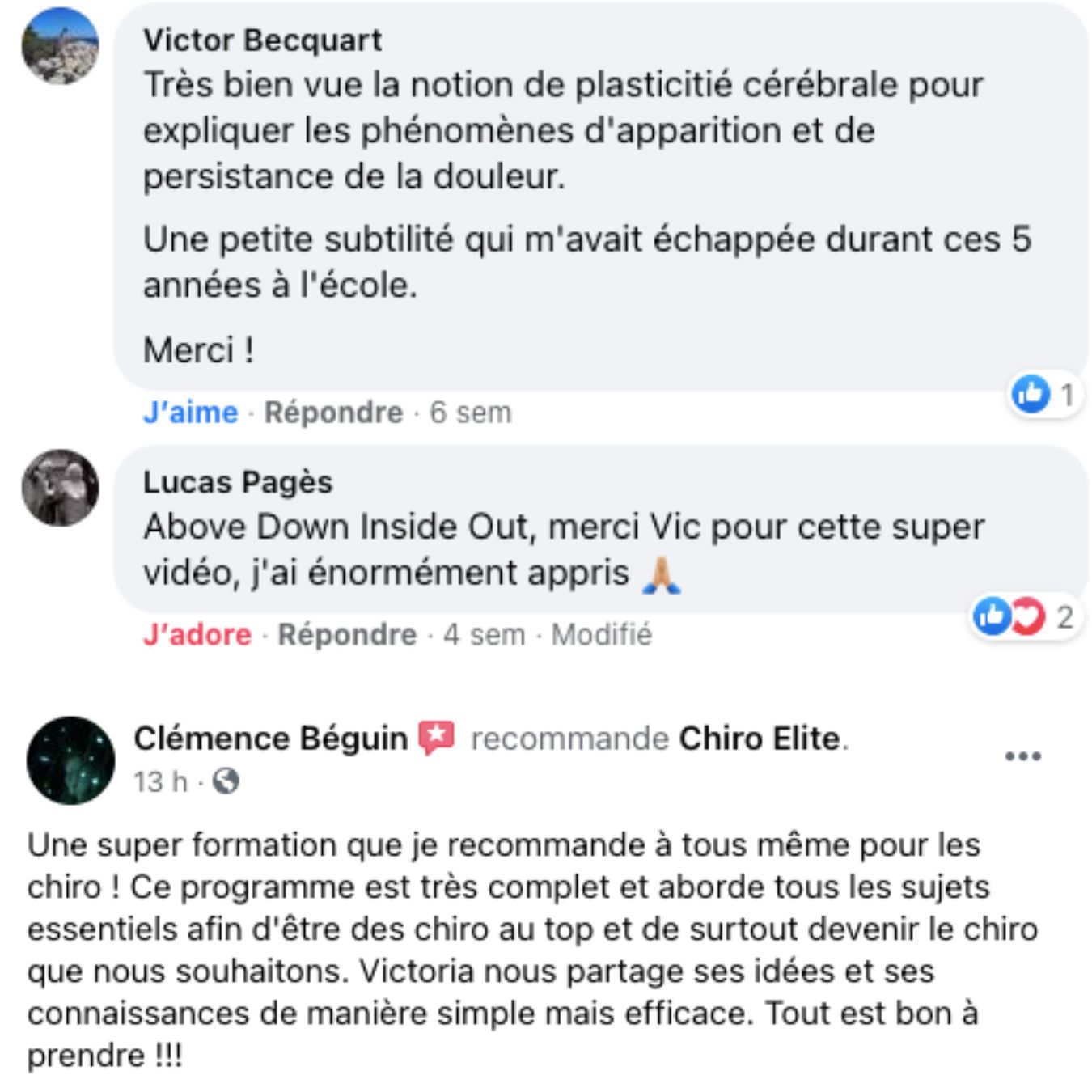Image resolution: width=1092 pixels, height=1092 pixels.
Task: View reactions on Lucas Pagès's comment
Action: [x=1024, y=617]
